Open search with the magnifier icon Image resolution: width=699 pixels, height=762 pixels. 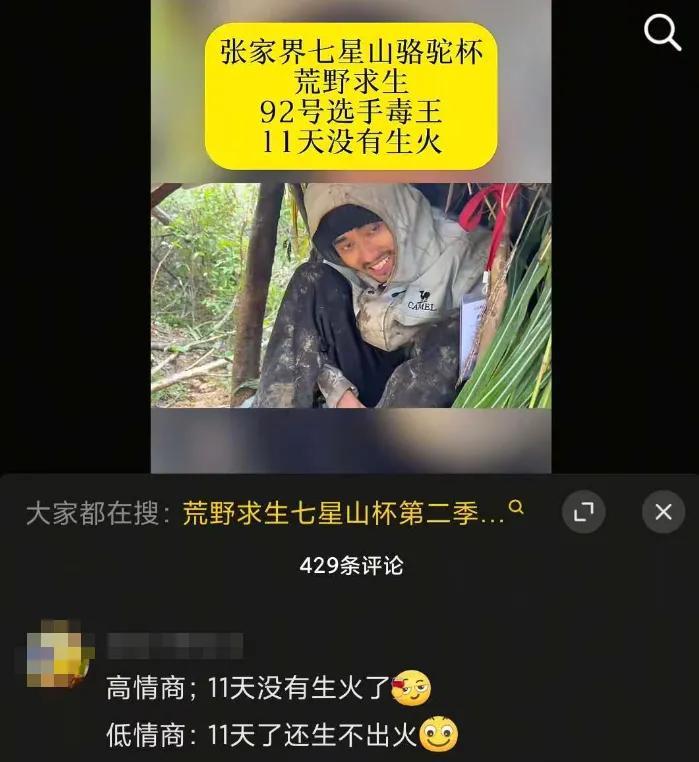point(662,34)
